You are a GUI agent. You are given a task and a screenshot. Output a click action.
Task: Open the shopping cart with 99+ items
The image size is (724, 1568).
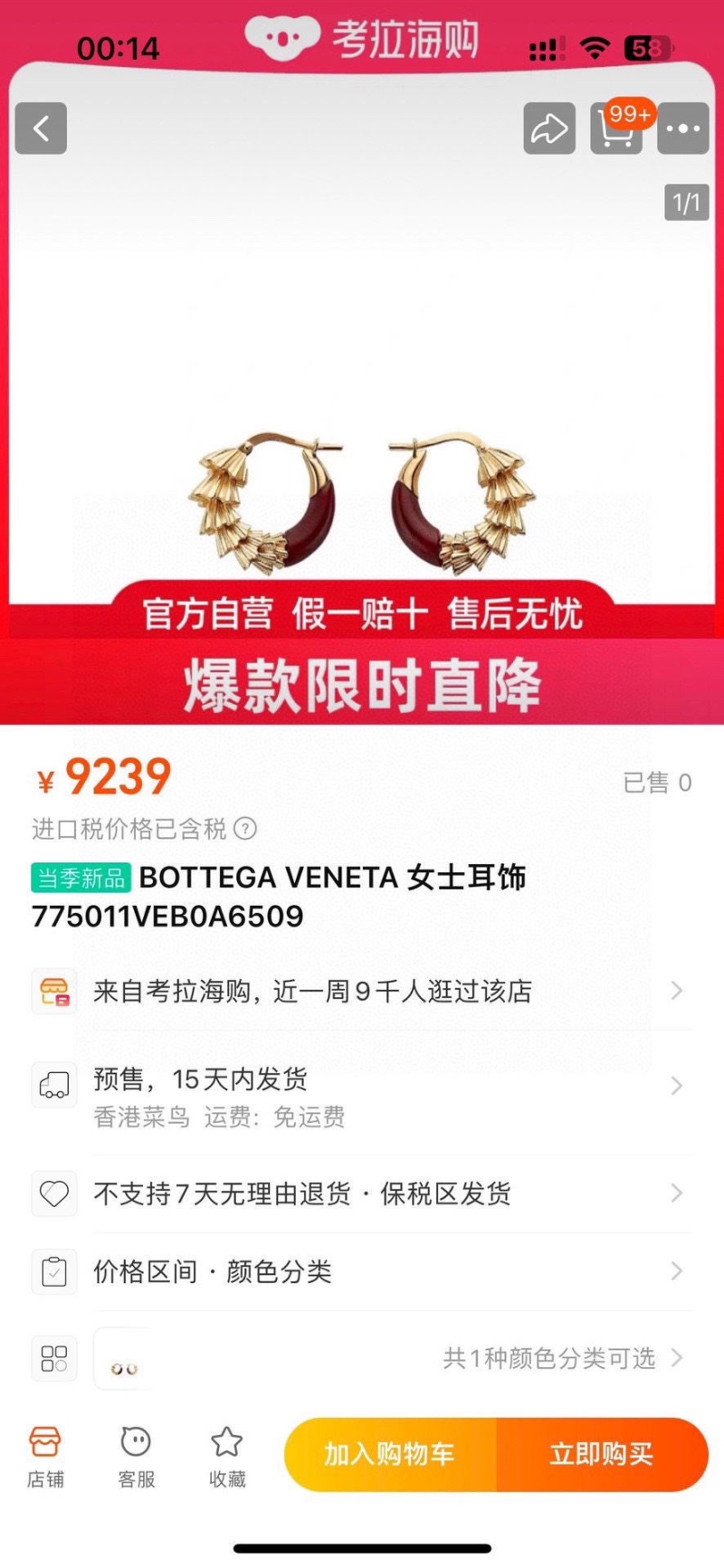click(616, 128)
